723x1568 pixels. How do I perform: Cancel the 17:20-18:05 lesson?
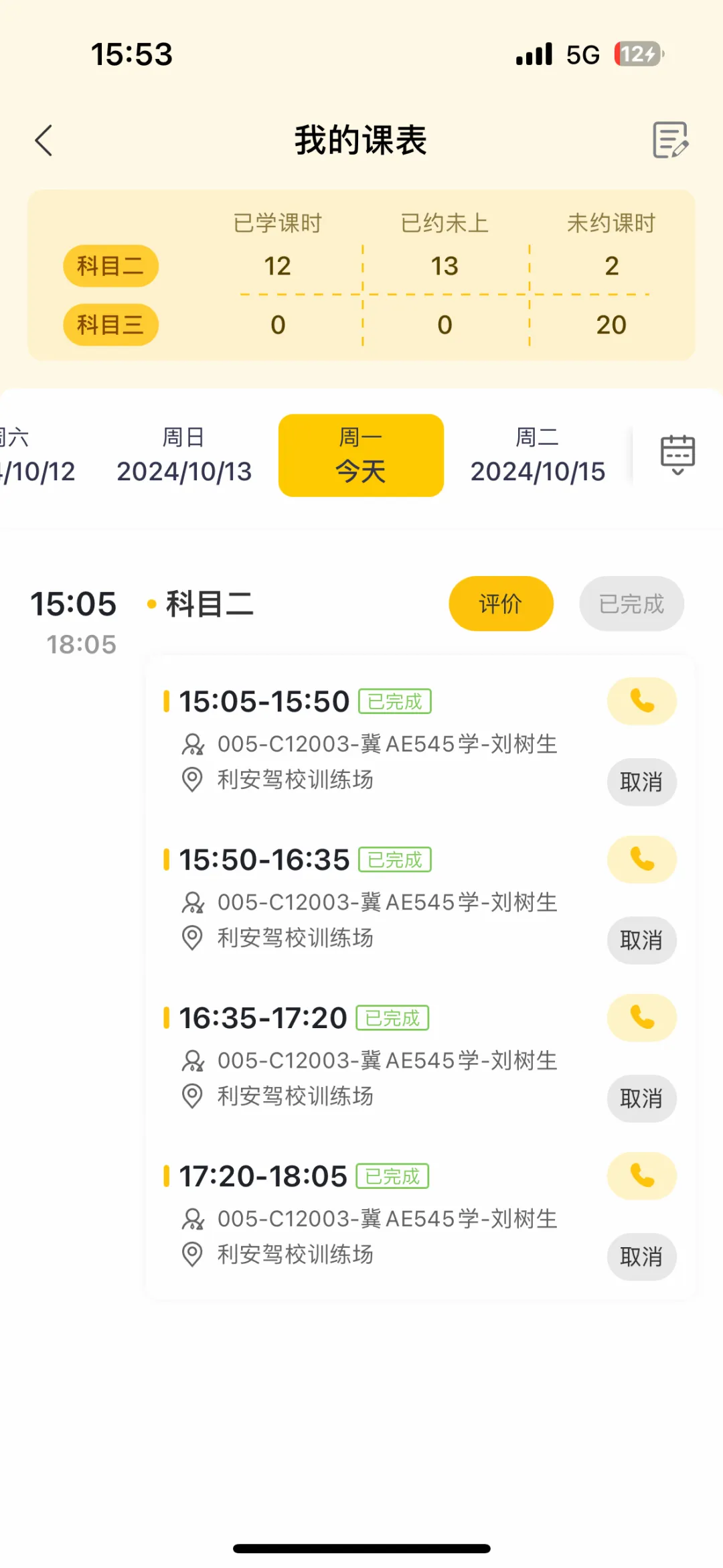tap(641, 1257)
